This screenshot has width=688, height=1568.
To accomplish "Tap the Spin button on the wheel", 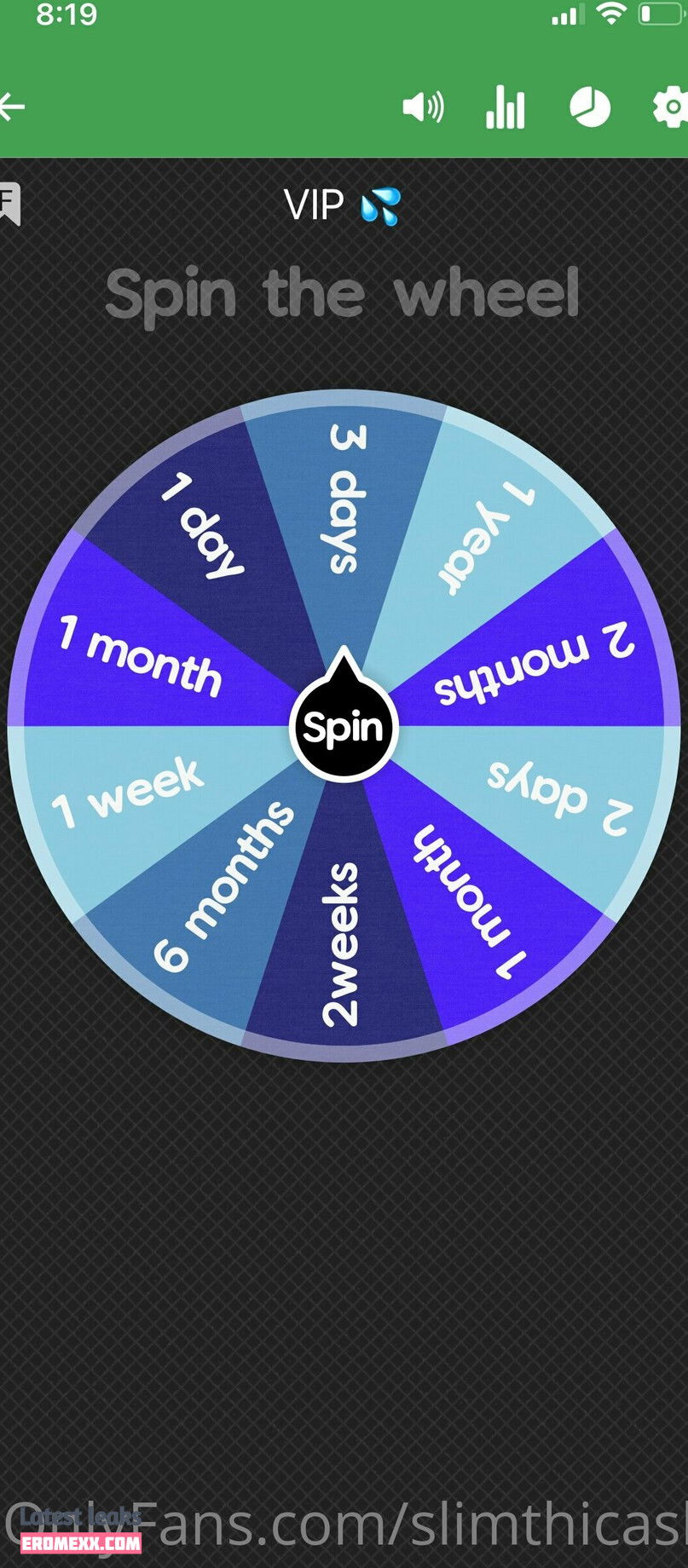I will click(344, 728).
